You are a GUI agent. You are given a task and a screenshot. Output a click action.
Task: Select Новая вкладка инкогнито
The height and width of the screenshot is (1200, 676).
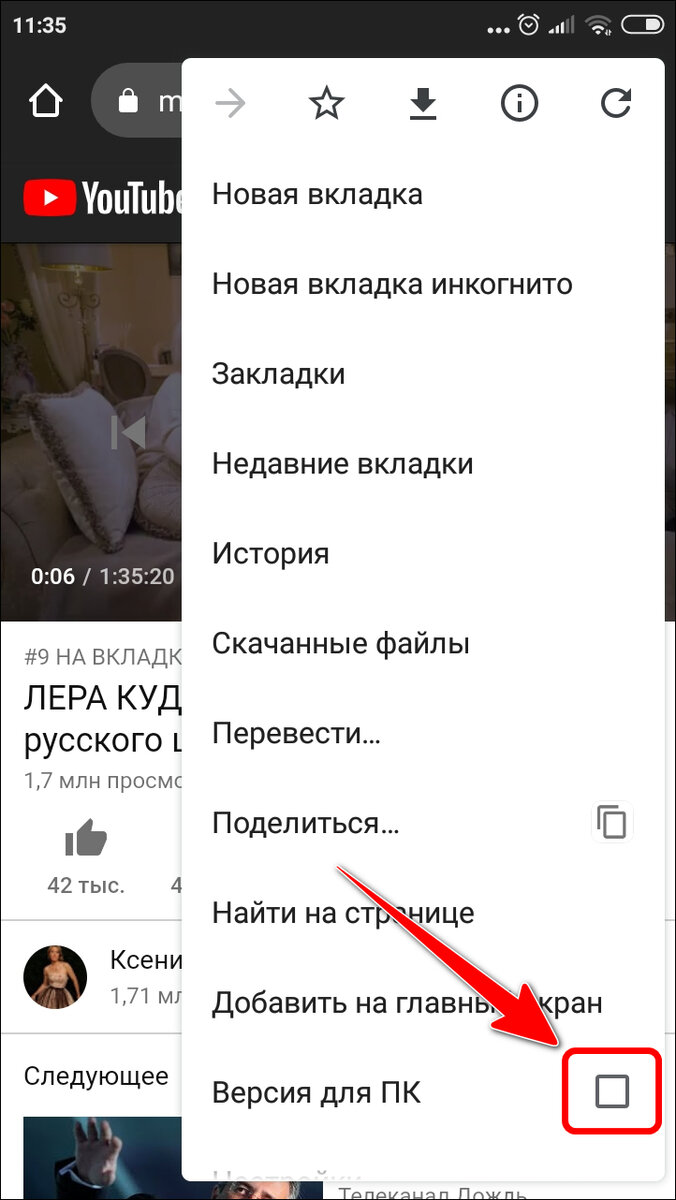point(423,284)
